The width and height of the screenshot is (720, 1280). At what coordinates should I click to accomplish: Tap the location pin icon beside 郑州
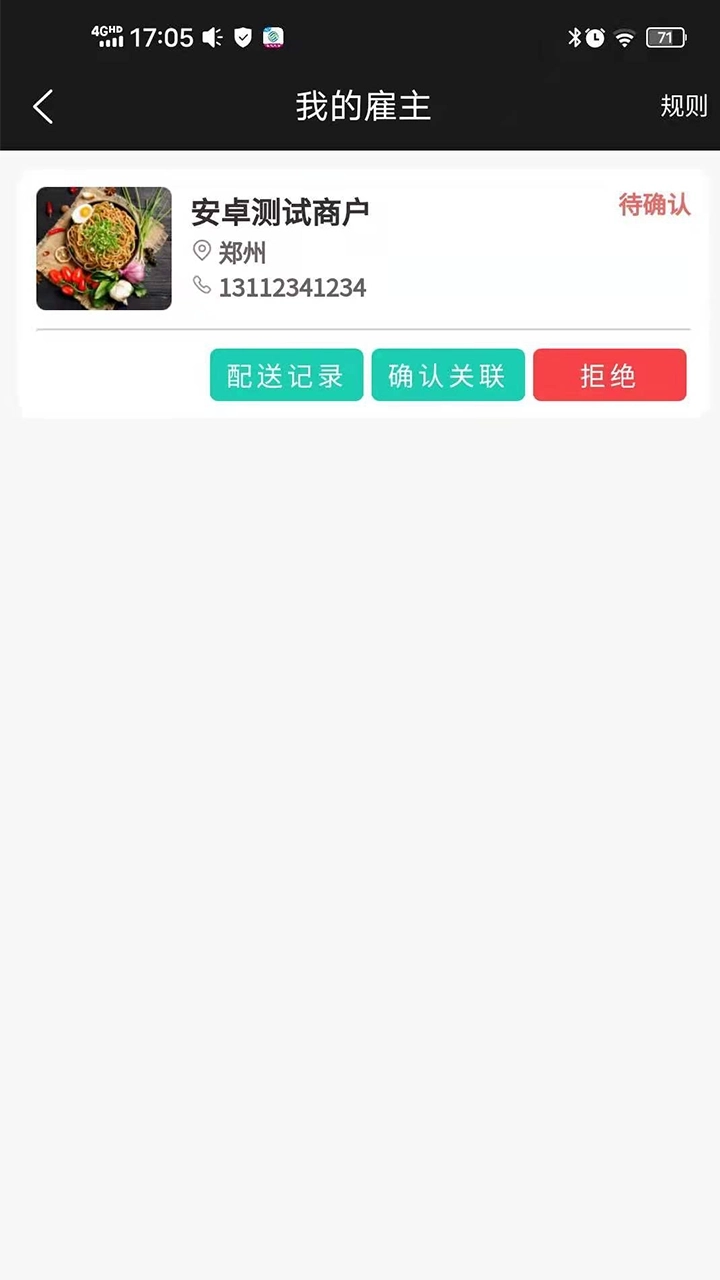pos(201,252)
